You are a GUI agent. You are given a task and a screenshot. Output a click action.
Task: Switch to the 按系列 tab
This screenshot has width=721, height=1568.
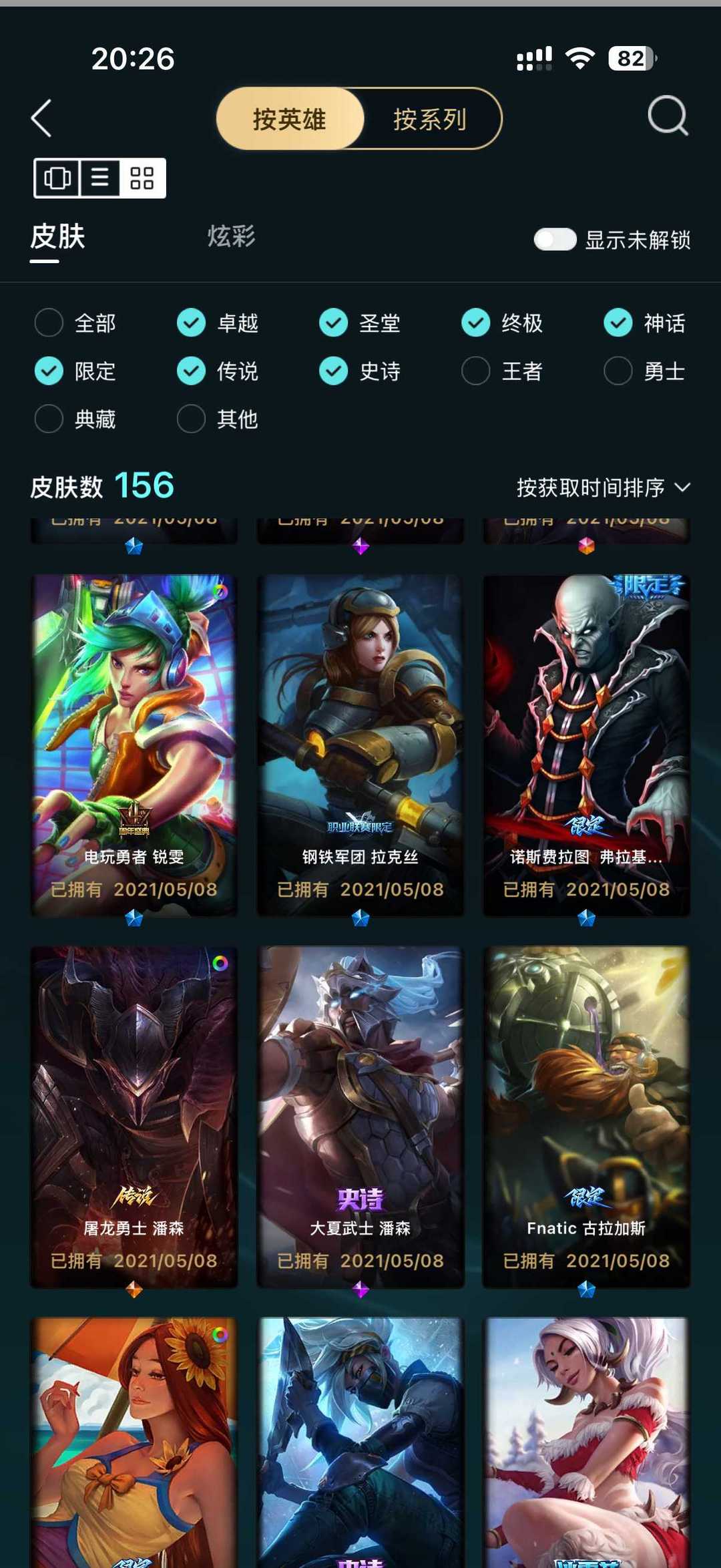pos(430,118)
